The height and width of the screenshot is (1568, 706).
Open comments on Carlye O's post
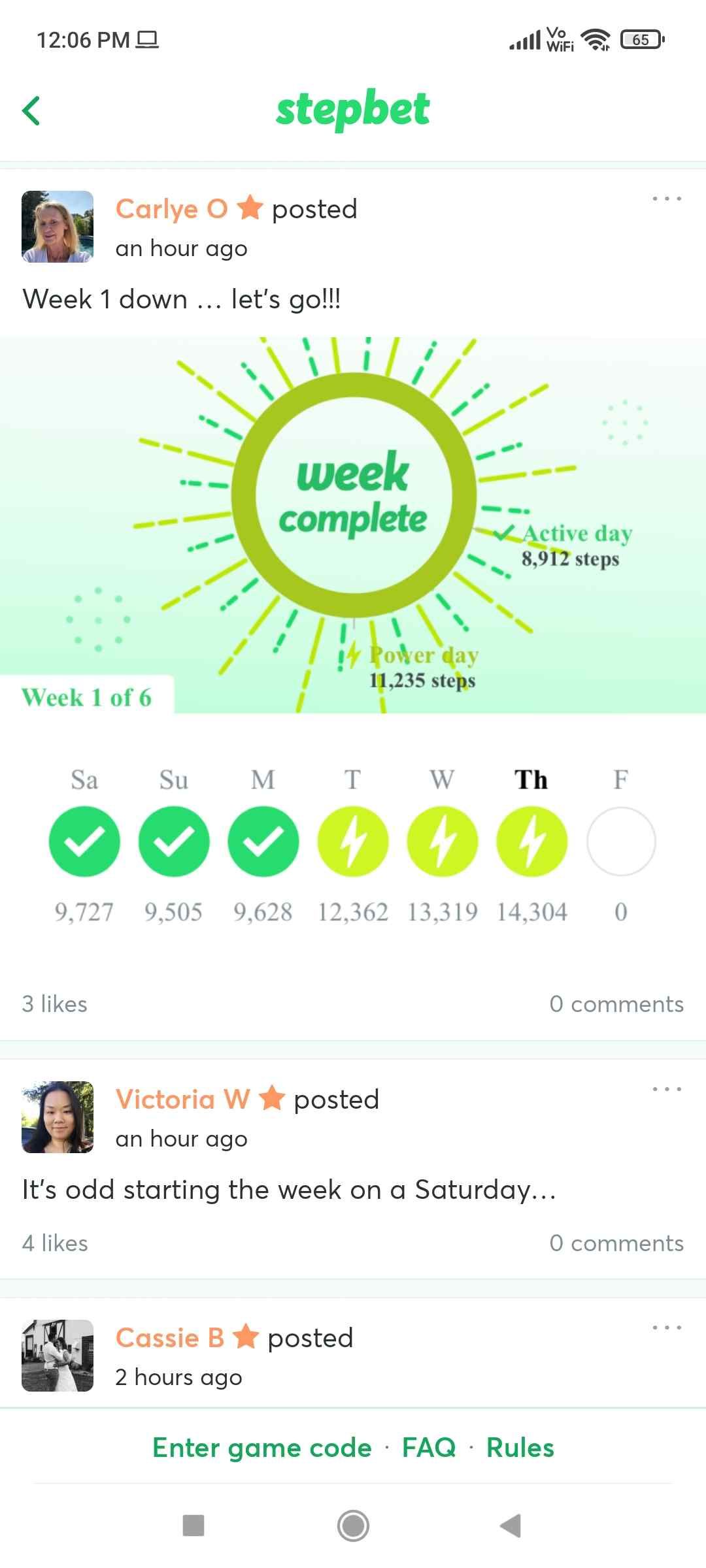click(x=617, y=1004)
